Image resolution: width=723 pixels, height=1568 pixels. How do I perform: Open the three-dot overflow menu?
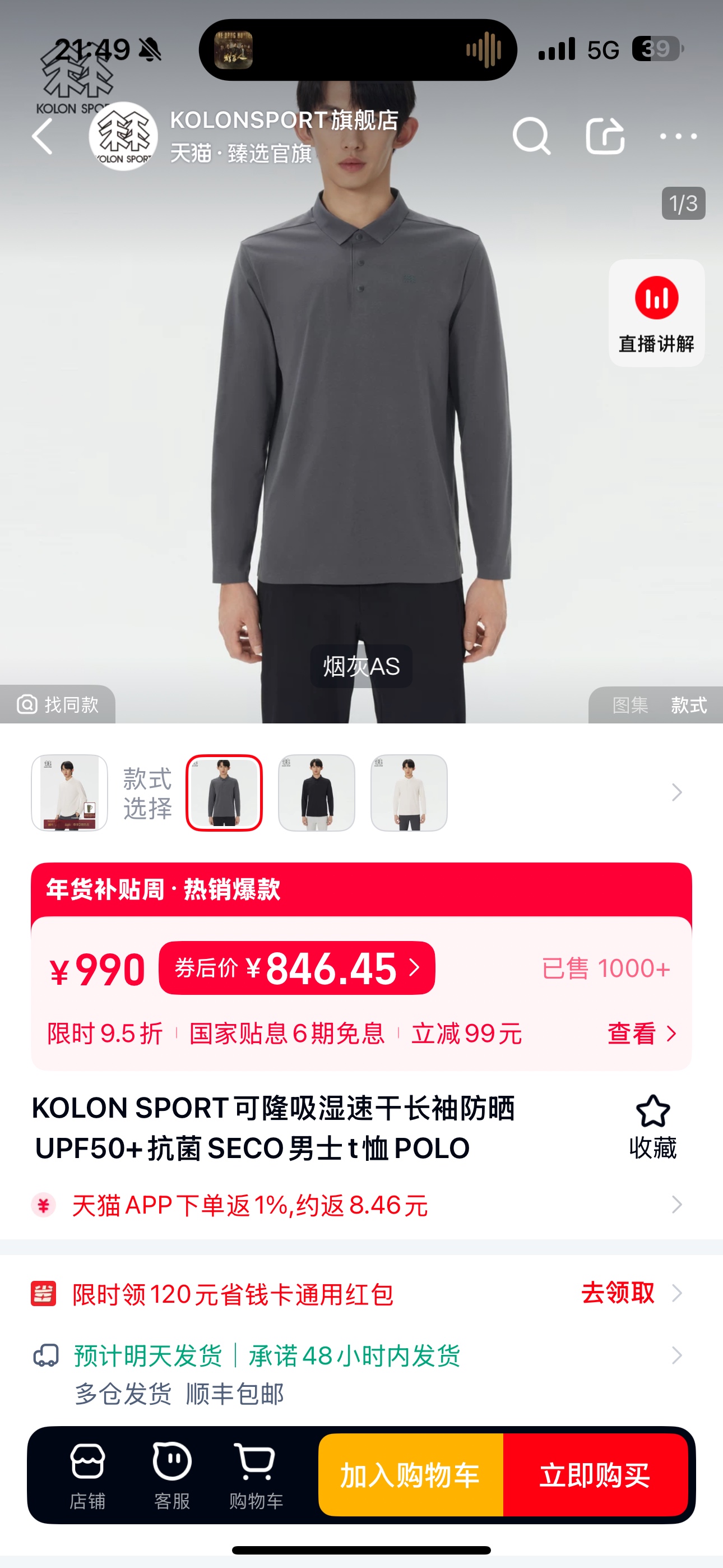(x=679, y=136)
